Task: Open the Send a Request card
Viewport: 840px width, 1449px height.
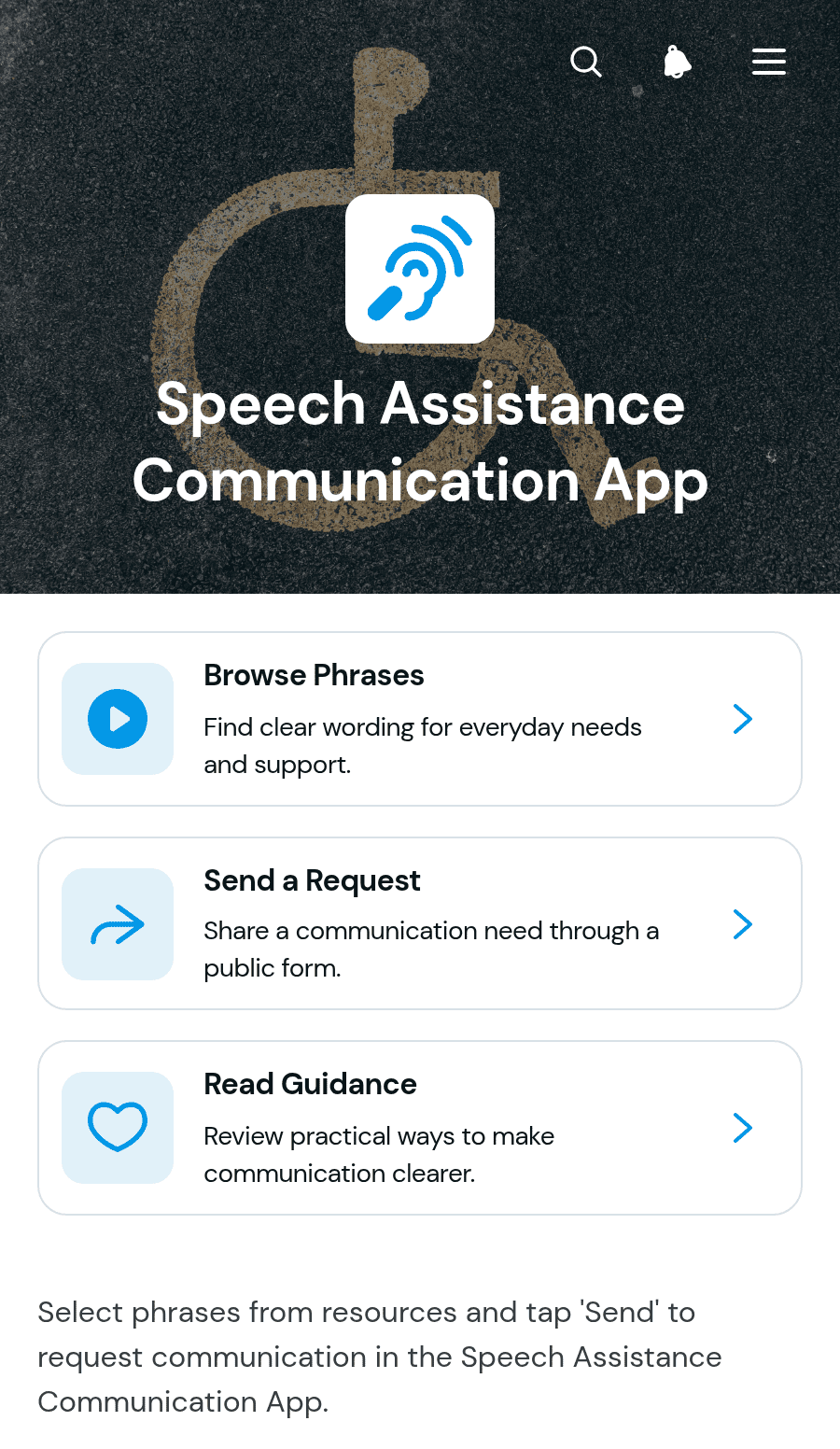Action: pyautogui.click(x=420, y=923)
